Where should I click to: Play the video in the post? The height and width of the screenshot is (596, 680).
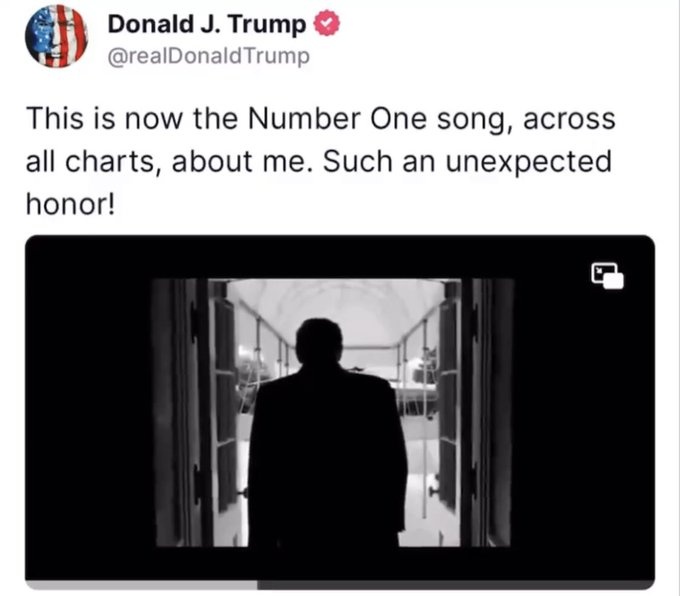(340, 410)
